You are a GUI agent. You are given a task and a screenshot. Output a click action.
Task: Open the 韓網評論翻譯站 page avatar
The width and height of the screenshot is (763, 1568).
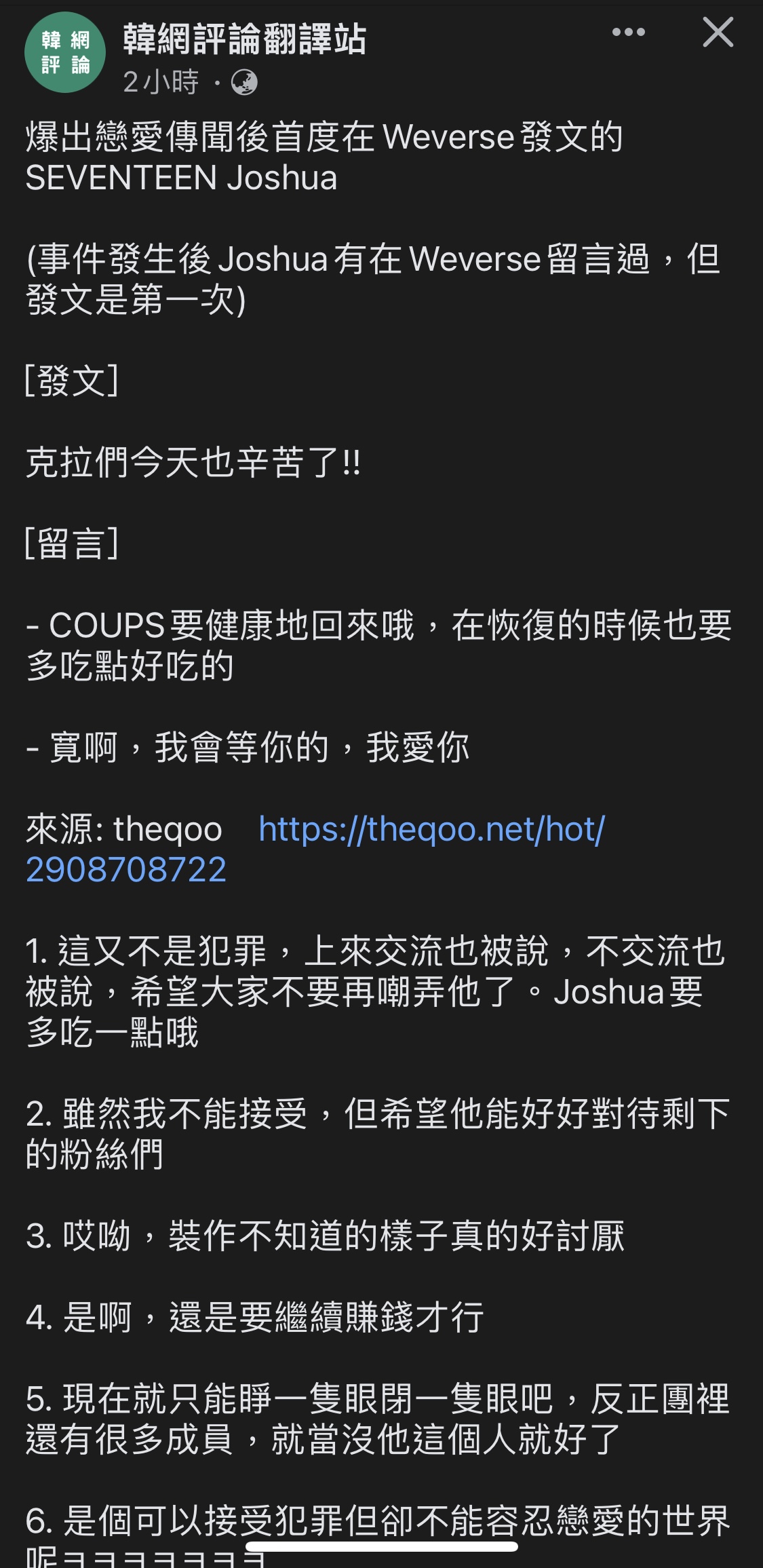(x=65, y=52)
